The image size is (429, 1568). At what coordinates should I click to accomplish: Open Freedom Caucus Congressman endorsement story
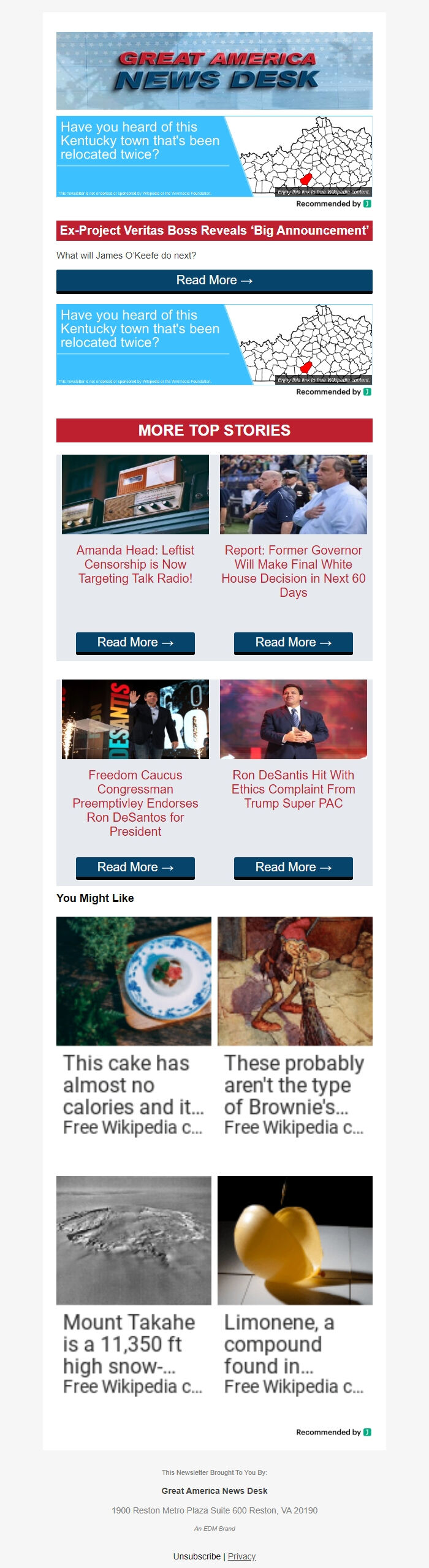click(x=135, y=803)
